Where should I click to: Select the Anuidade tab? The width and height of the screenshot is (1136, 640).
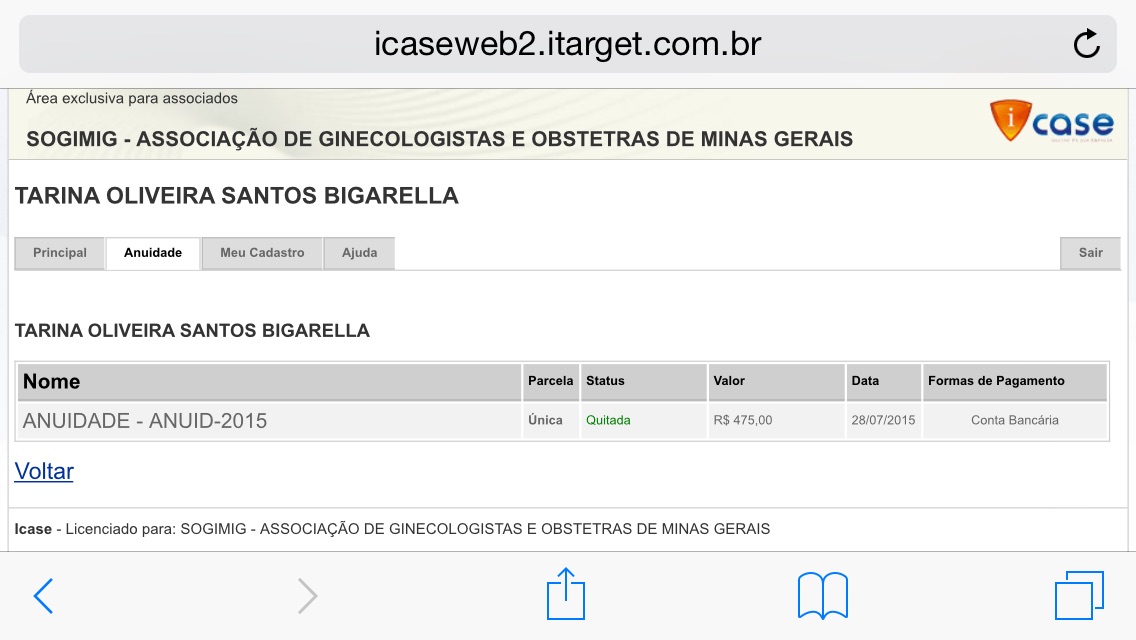point(153,253)
